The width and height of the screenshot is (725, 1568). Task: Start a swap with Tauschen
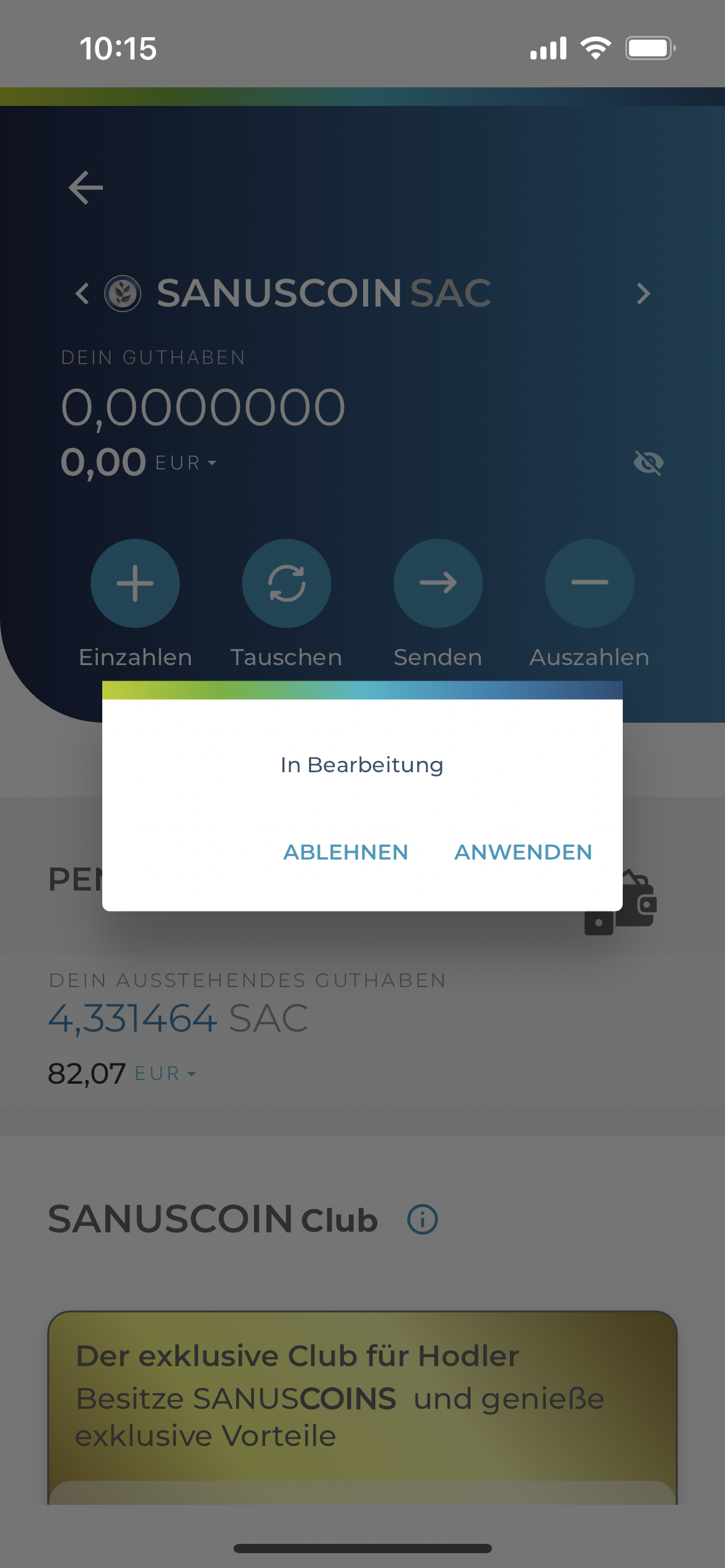(x=286, y=583)
